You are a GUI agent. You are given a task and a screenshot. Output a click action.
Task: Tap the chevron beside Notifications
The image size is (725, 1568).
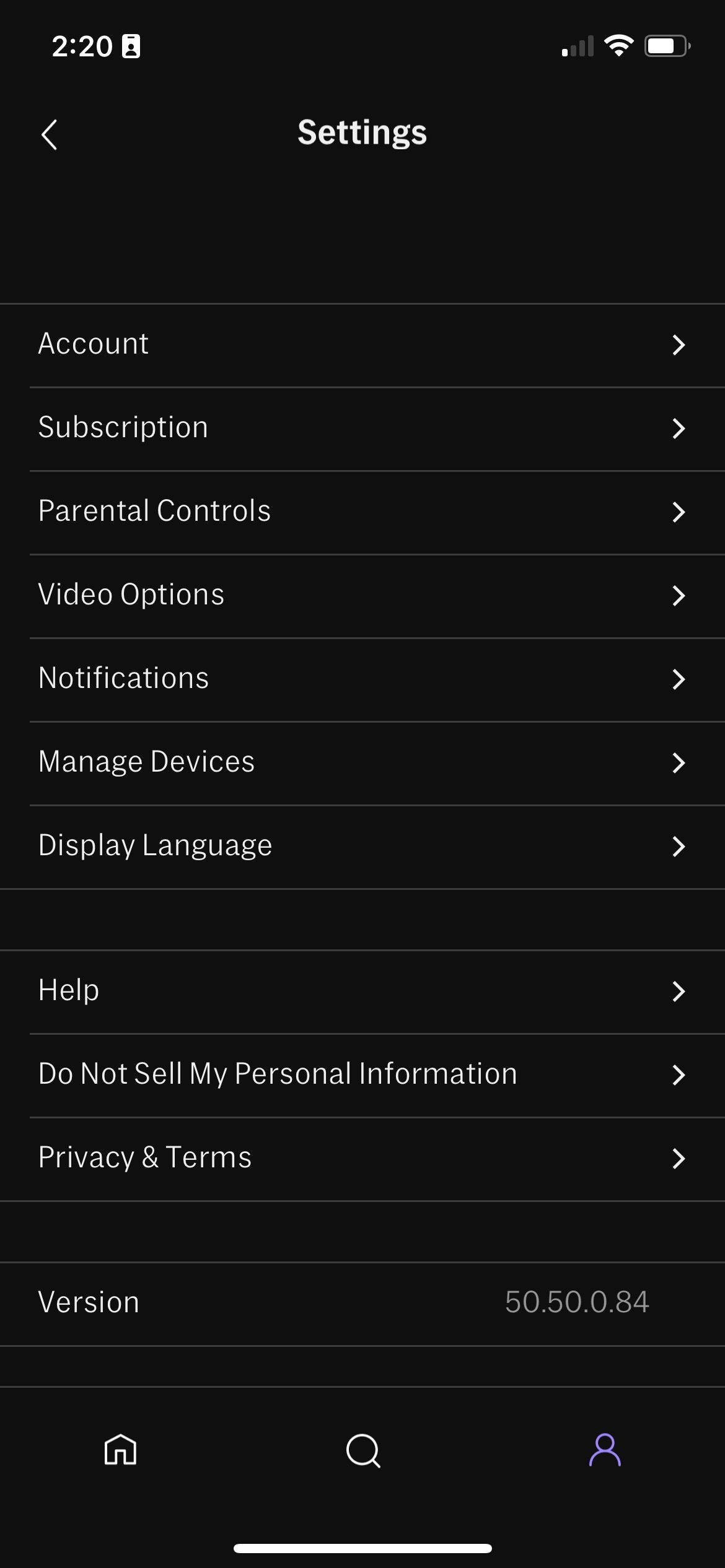[679, 680]
